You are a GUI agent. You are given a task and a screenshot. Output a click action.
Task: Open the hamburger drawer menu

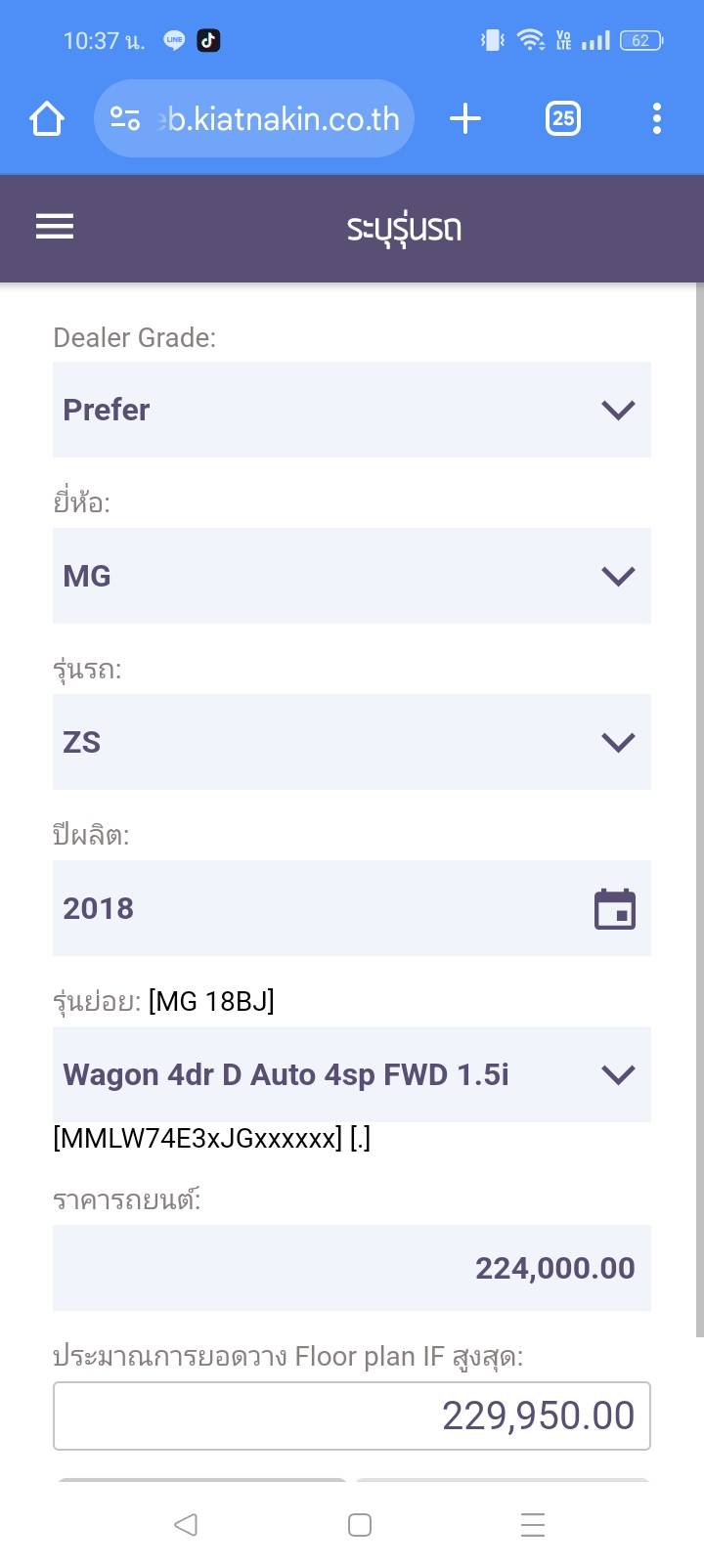[x=55, y=227]
